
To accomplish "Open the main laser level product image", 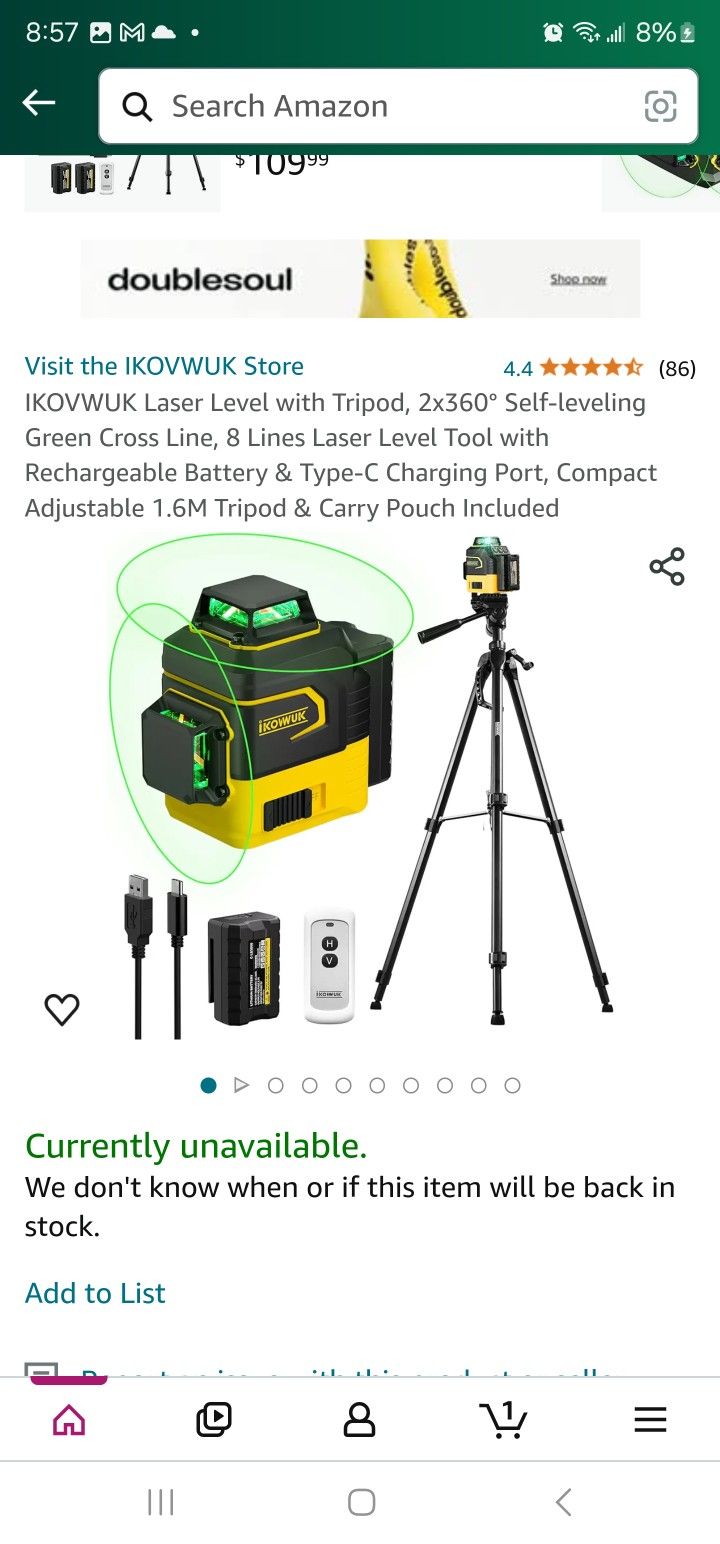I will click(x=360, y=790).
